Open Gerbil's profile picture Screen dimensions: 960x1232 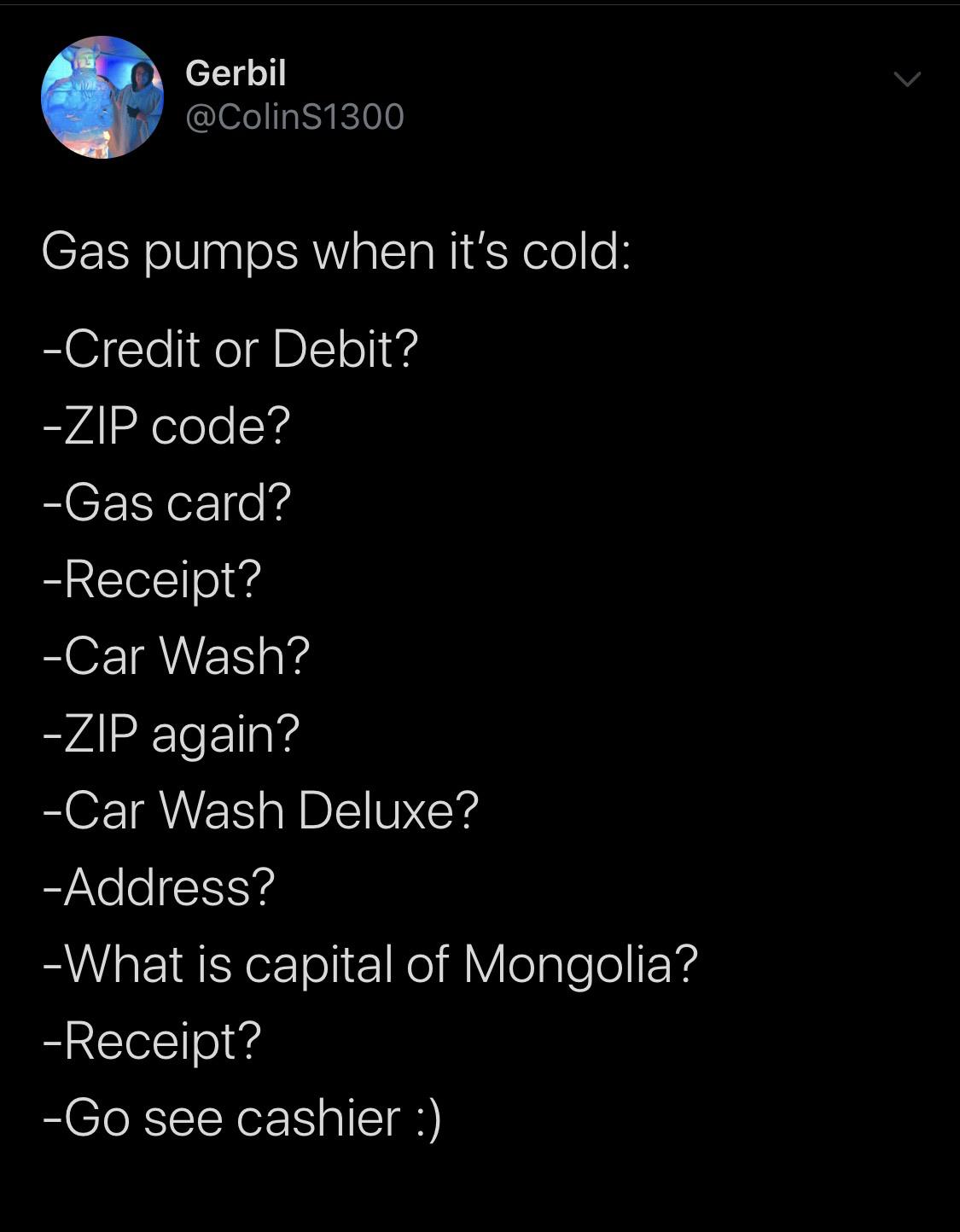click(x=102, y=97)
